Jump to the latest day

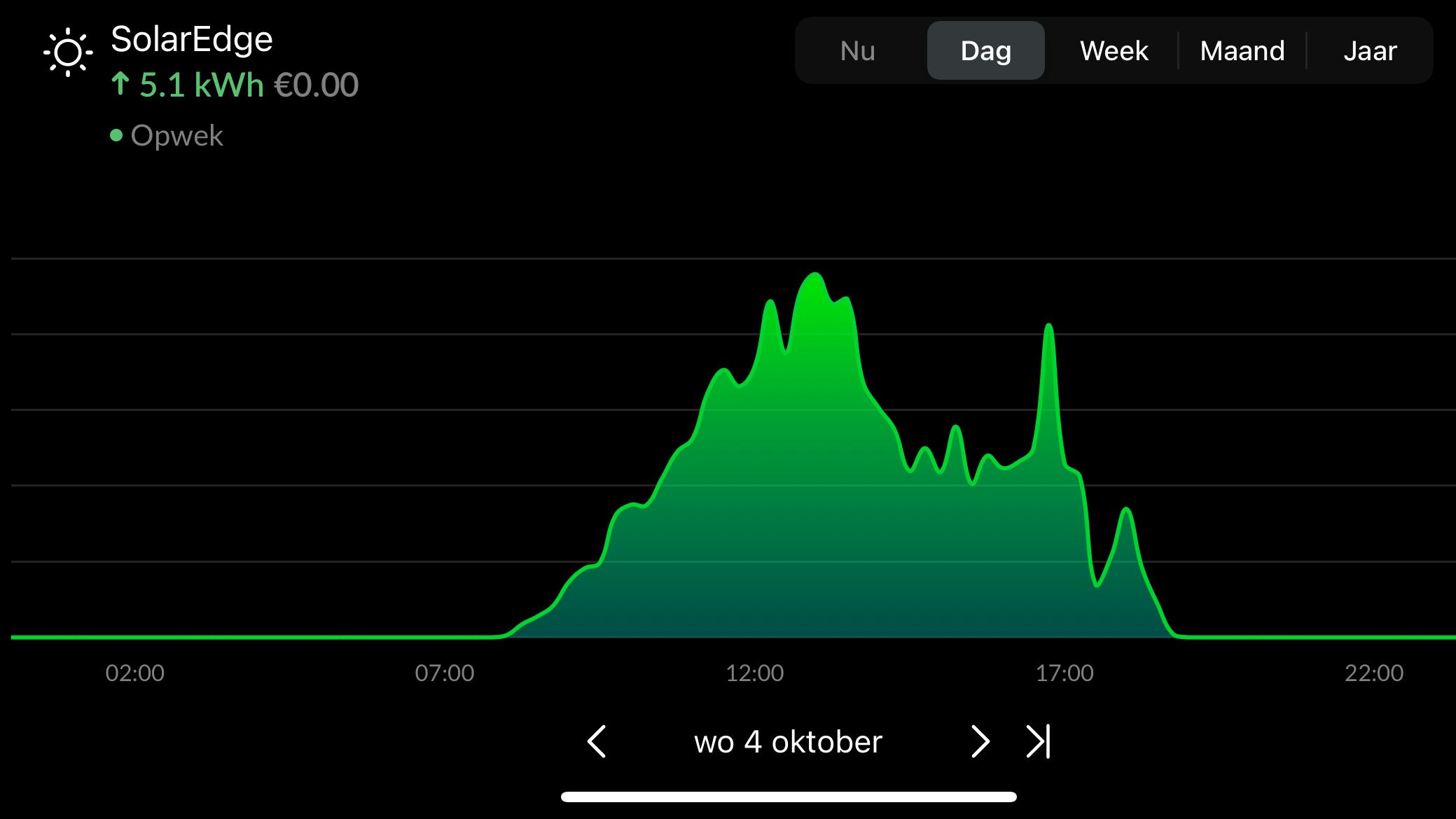point(1038,741)
